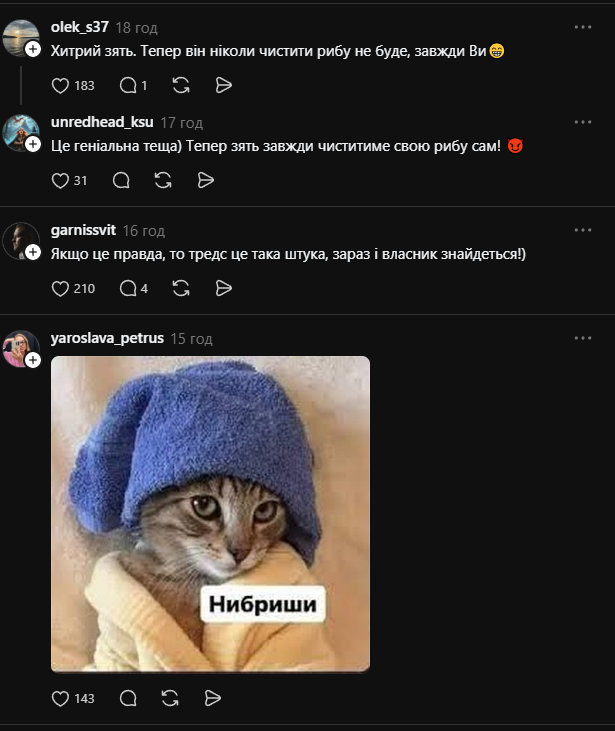Viewport: 615px width, 731px height.
Task: Like the comment by unredhead_ksu
Action: pos(61,180)
